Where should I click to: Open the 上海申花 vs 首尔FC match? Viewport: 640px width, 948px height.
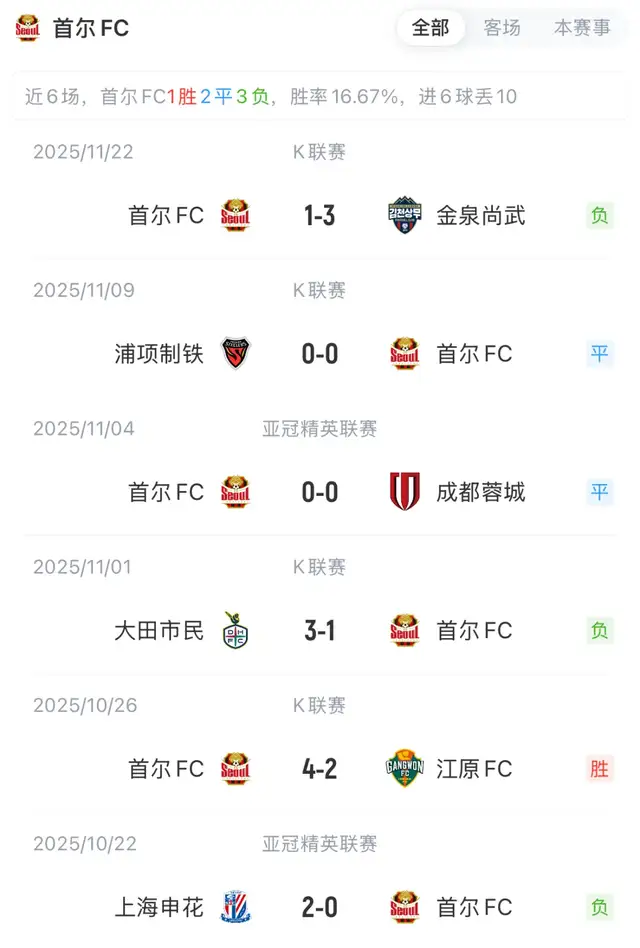click(320, 907)
